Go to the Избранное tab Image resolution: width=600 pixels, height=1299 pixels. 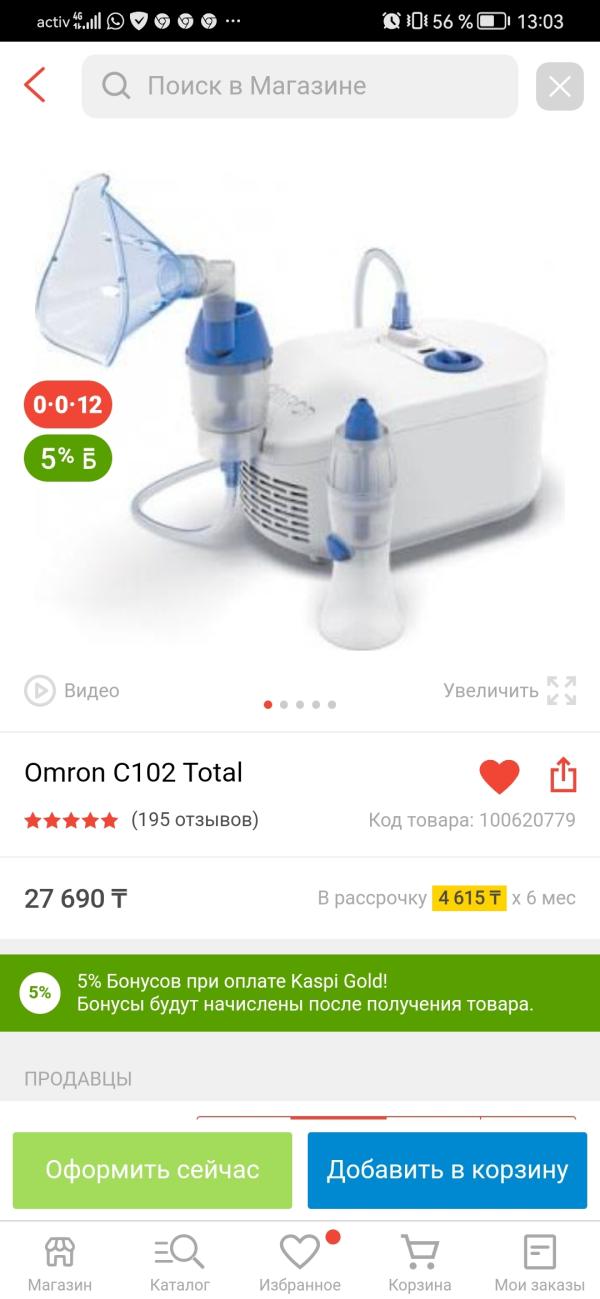point(300,1263)
